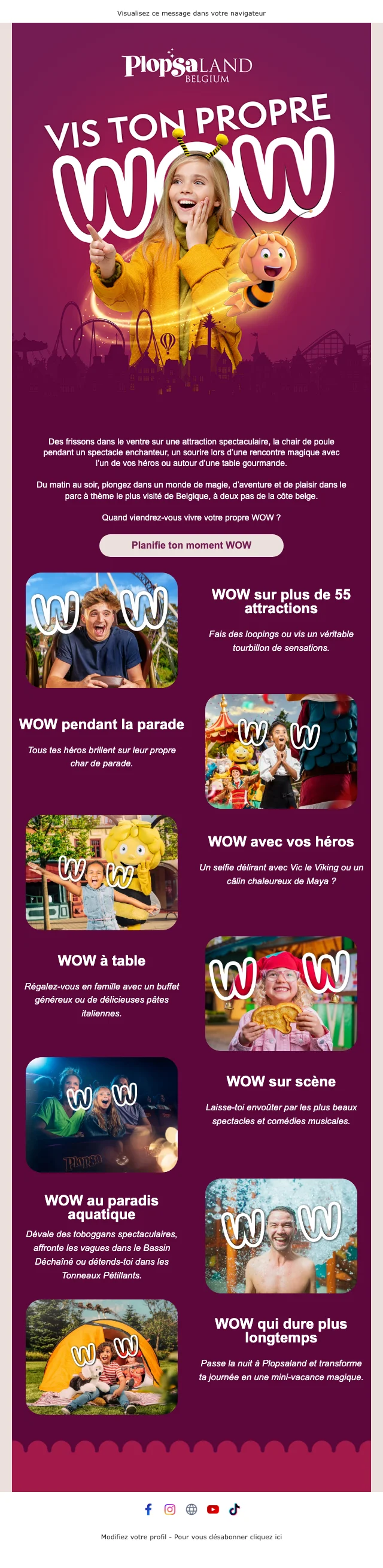Screen dimensions: 383x1568
Task: Tap the Modifiez votre profil link
Action: coord(133,1537)
